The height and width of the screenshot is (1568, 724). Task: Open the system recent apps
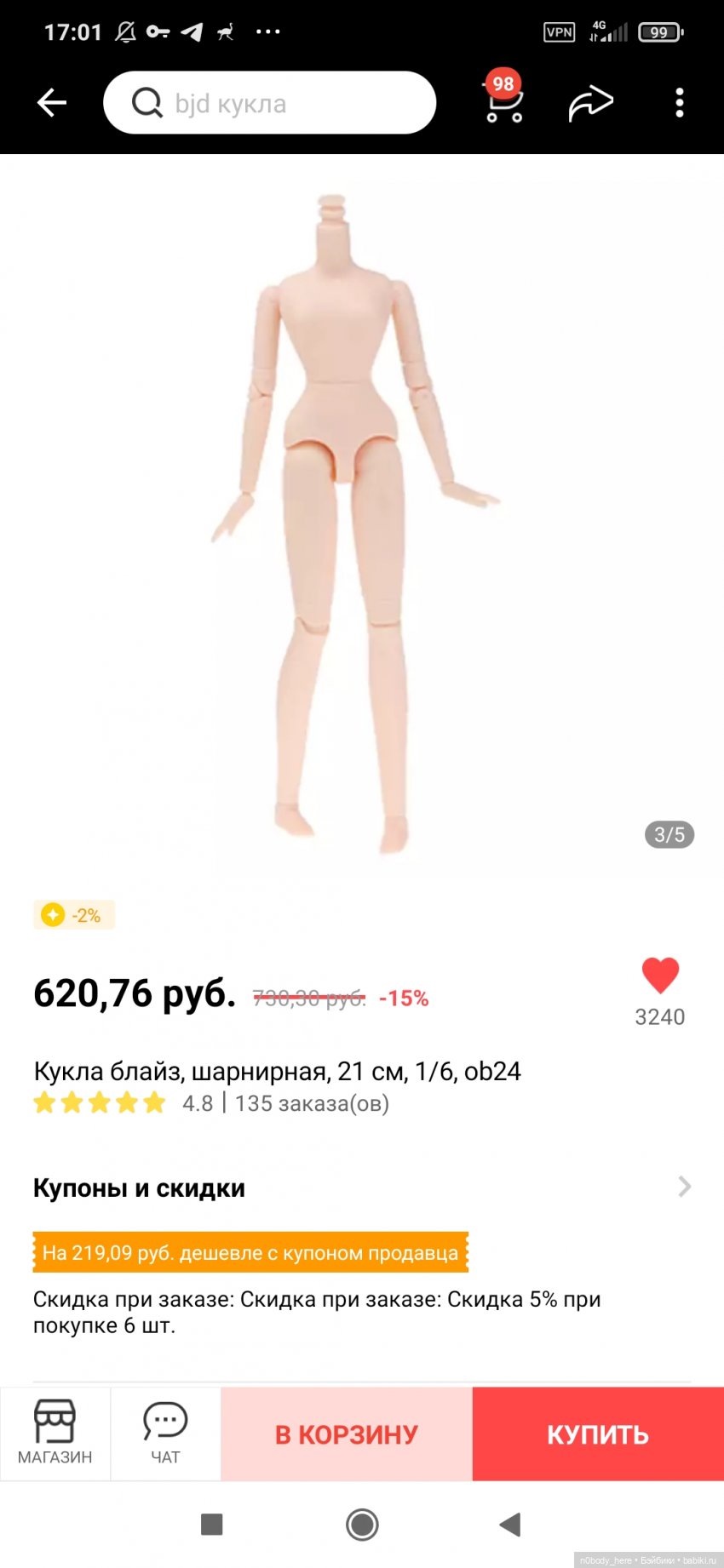click(211, 1524)
